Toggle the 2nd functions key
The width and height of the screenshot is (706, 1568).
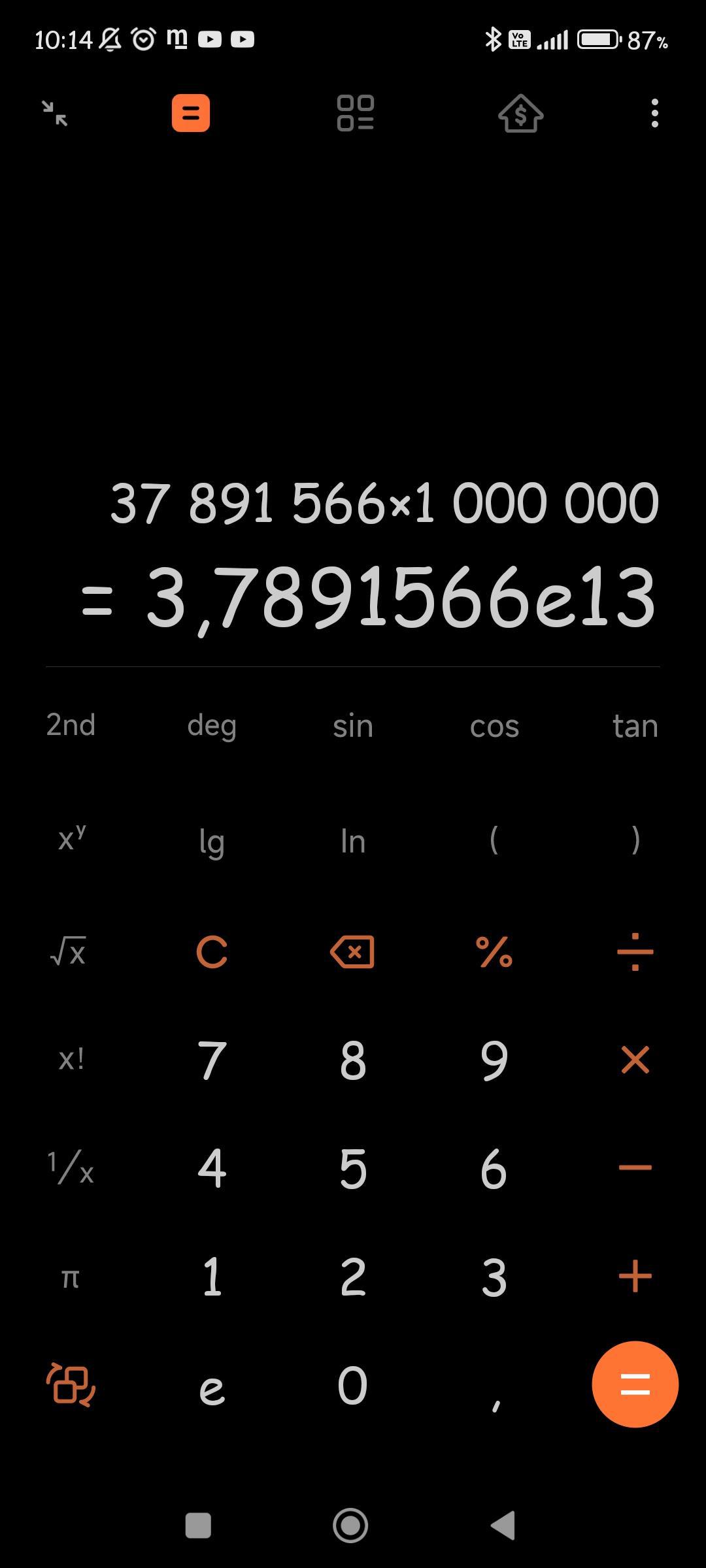click(71, 725)
